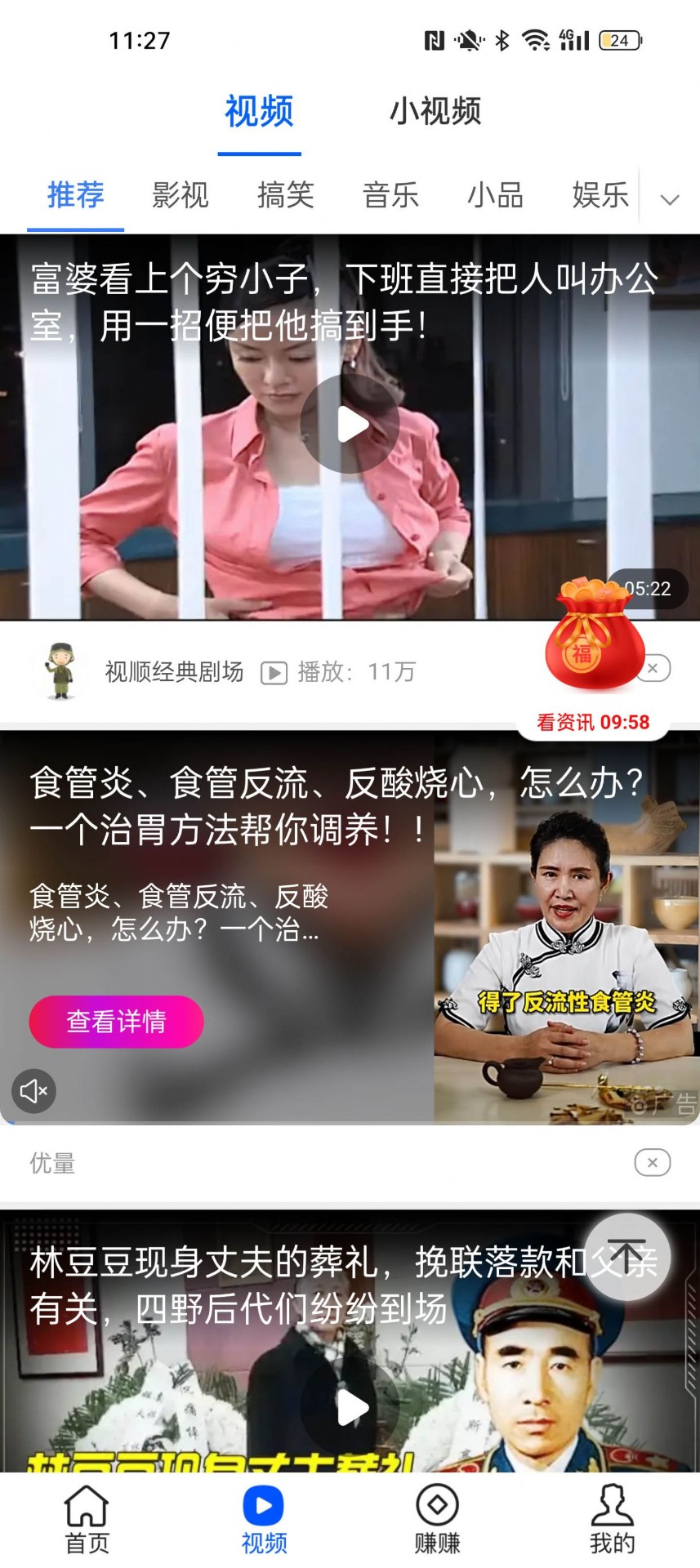This screenshot has width=700, height=1568.
Task: Open the 娱乐 category
Action: (600, 196)
